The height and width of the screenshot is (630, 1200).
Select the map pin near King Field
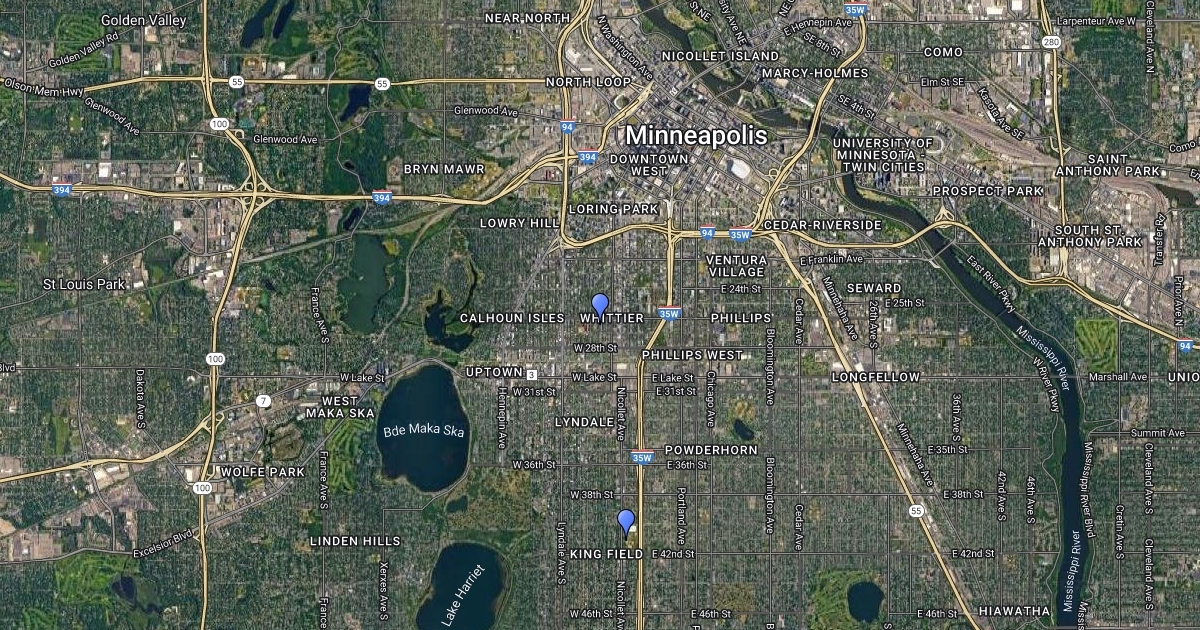[x=626, y=520]
